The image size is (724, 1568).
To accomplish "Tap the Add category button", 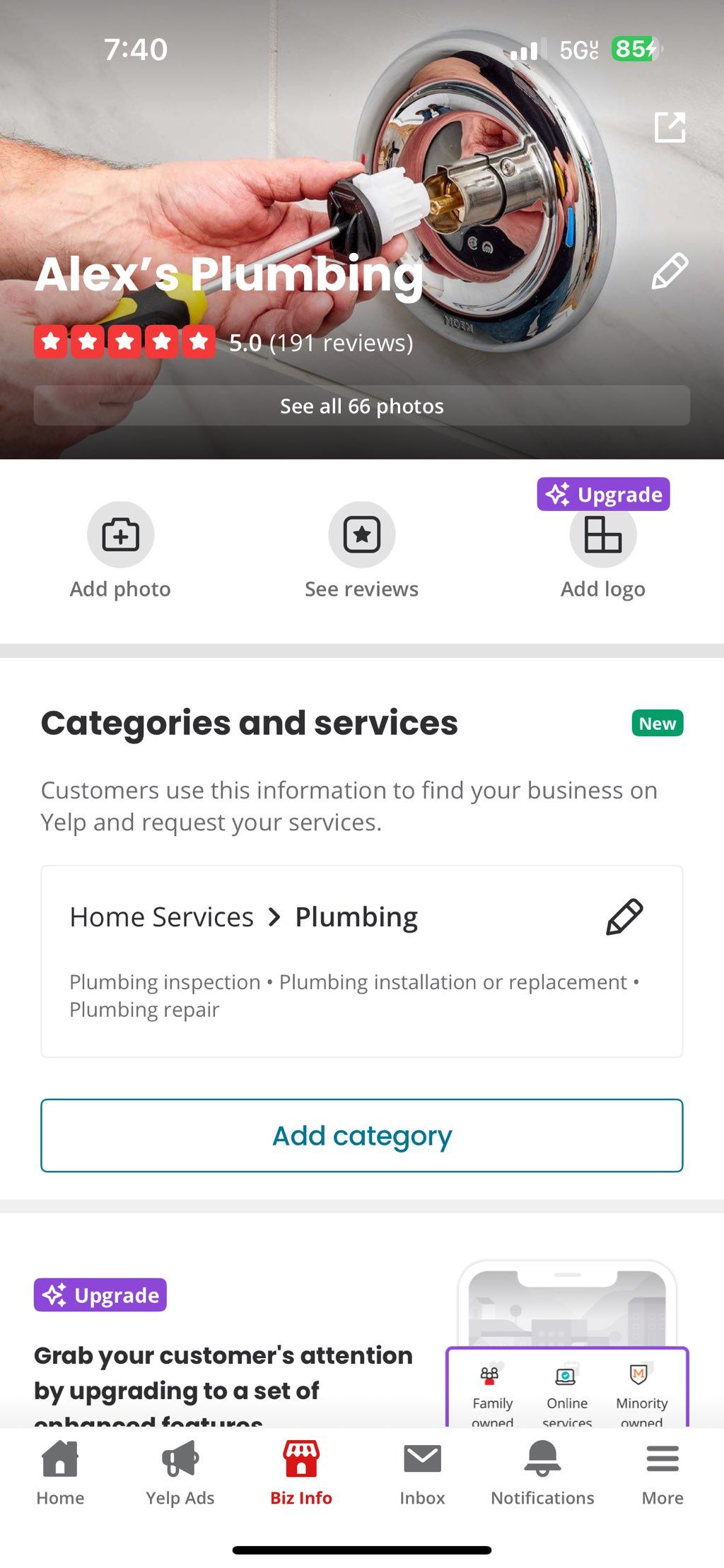I will 362,1136.
